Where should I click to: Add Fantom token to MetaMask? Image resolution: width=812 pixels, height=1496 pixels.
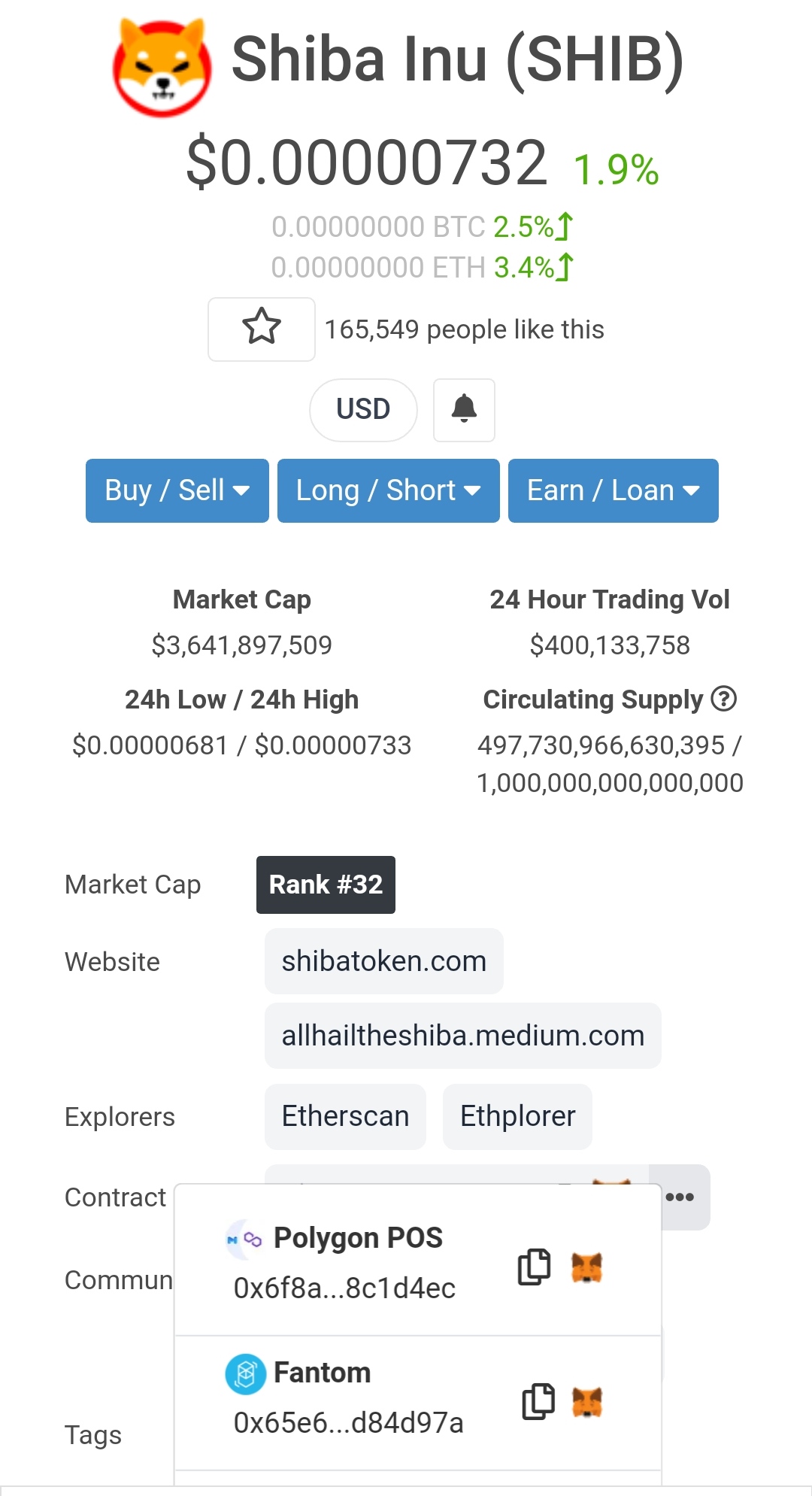pyautogui.click(x=587, y=1402)
